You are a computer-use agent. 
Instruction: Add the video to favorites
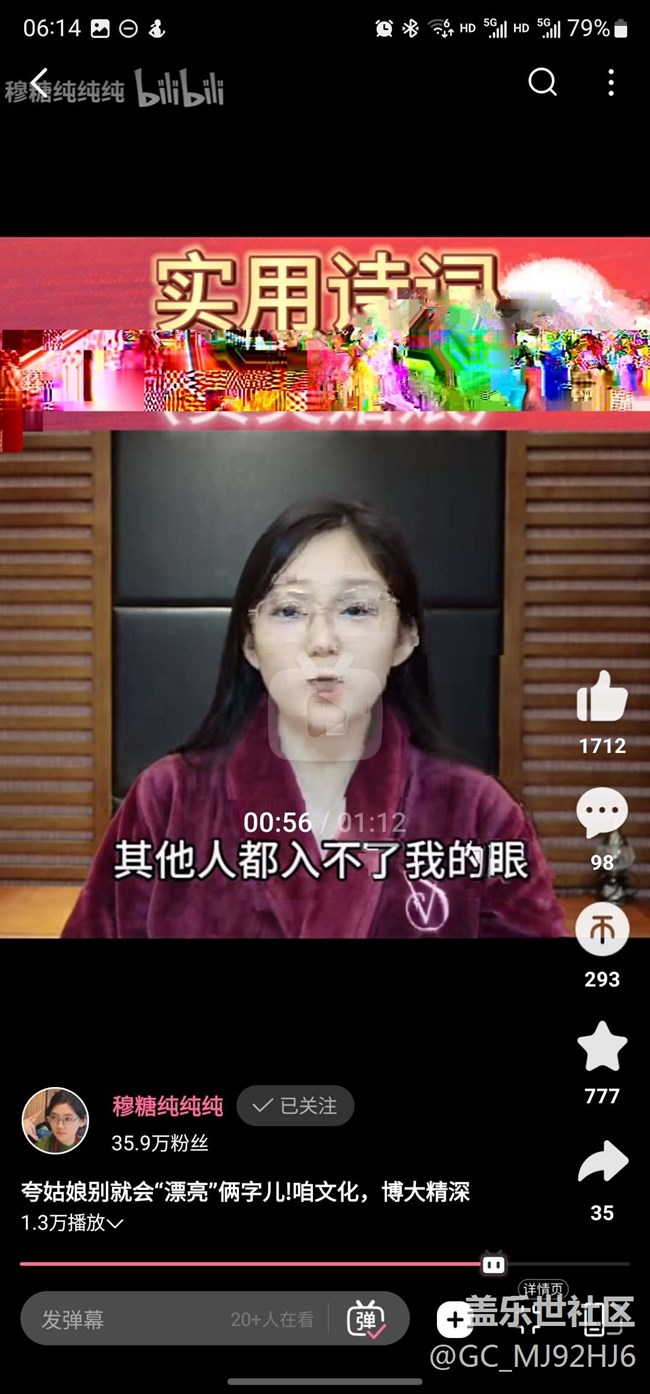pyautogui.click(x=601, y=1048)
